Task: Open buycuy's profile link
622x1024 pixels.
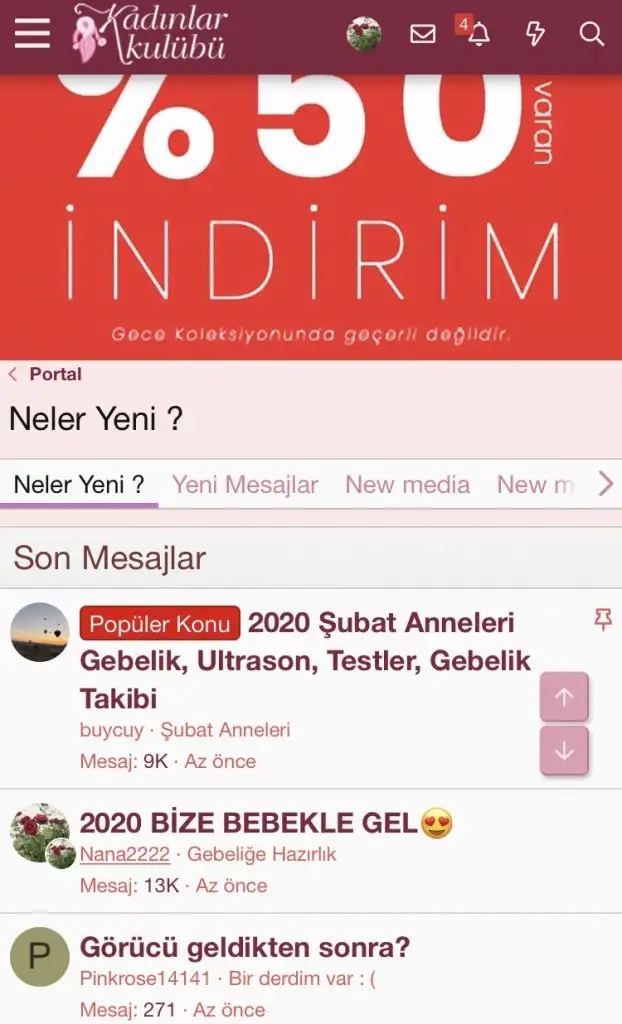Action: (112, 729)
